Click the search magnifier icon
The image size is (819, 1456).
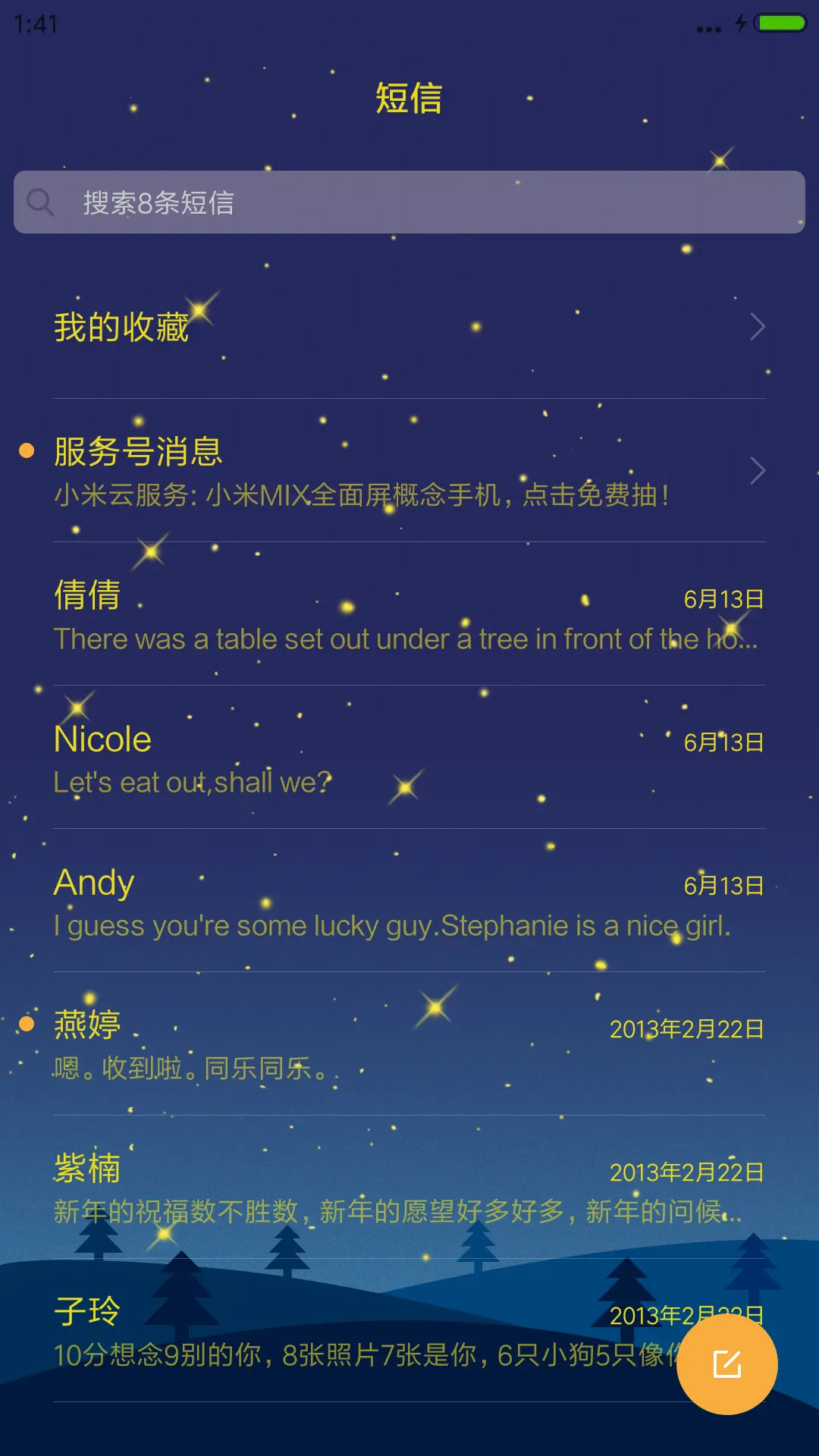point(42,202)
